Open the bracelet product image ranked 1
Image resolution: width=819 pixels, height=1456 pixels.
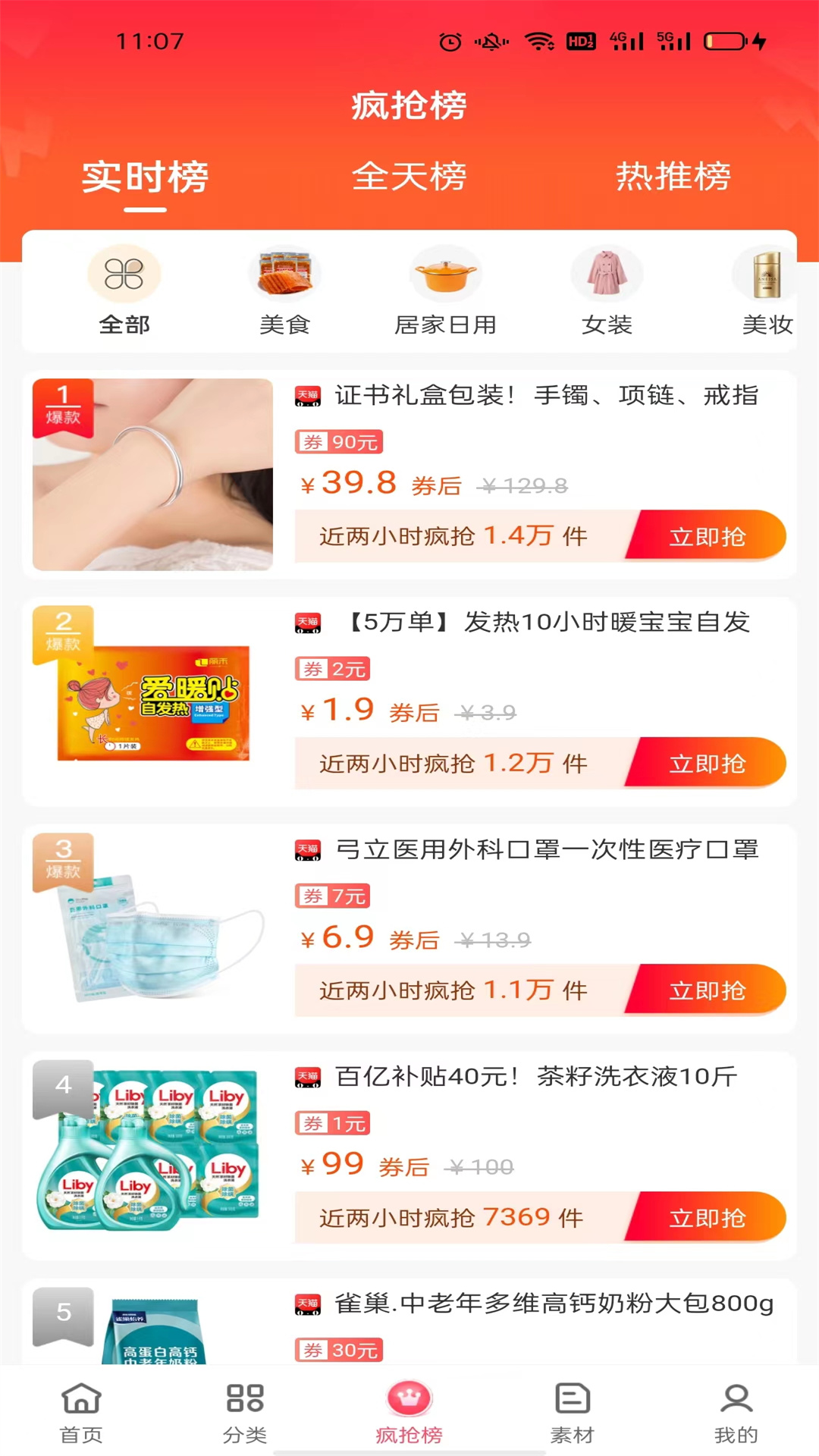pos(152,475)
